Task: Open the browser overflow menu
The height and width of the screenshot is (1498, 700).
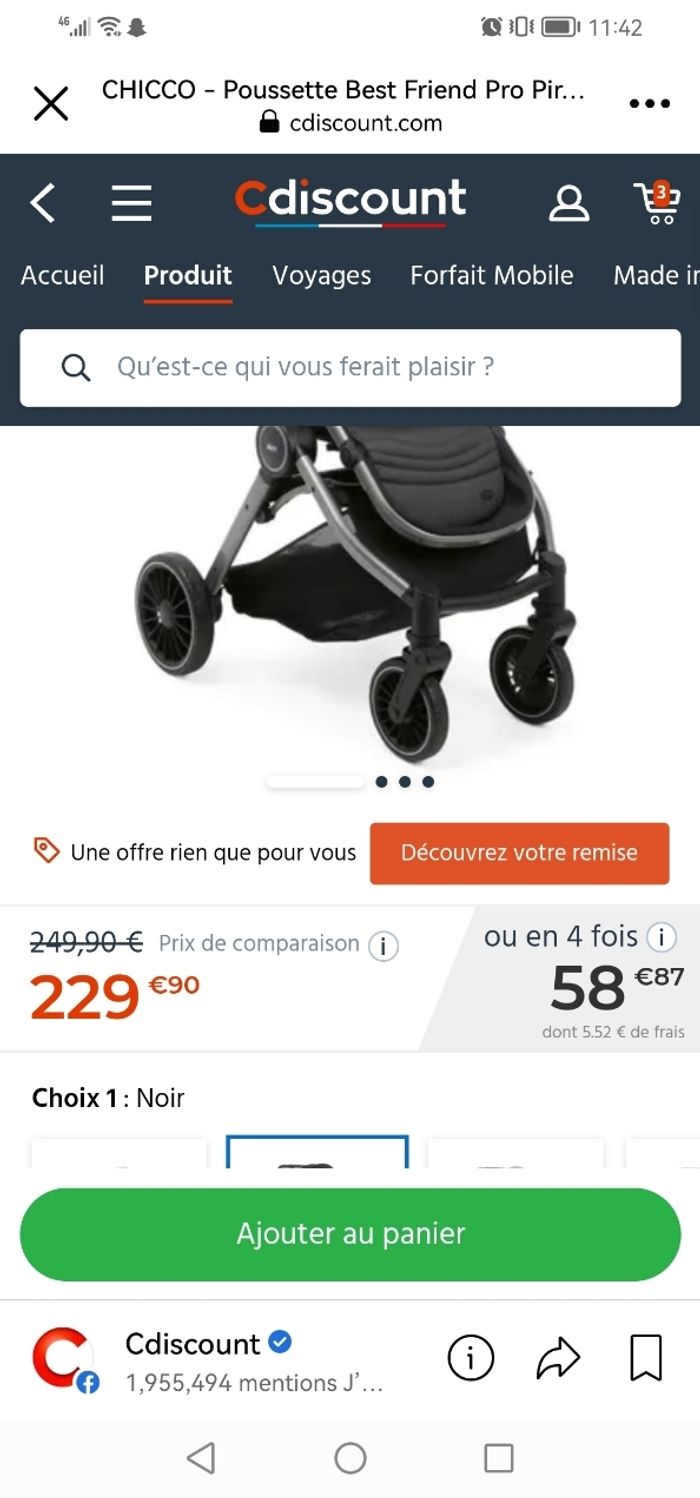Action: click(649, 104)
